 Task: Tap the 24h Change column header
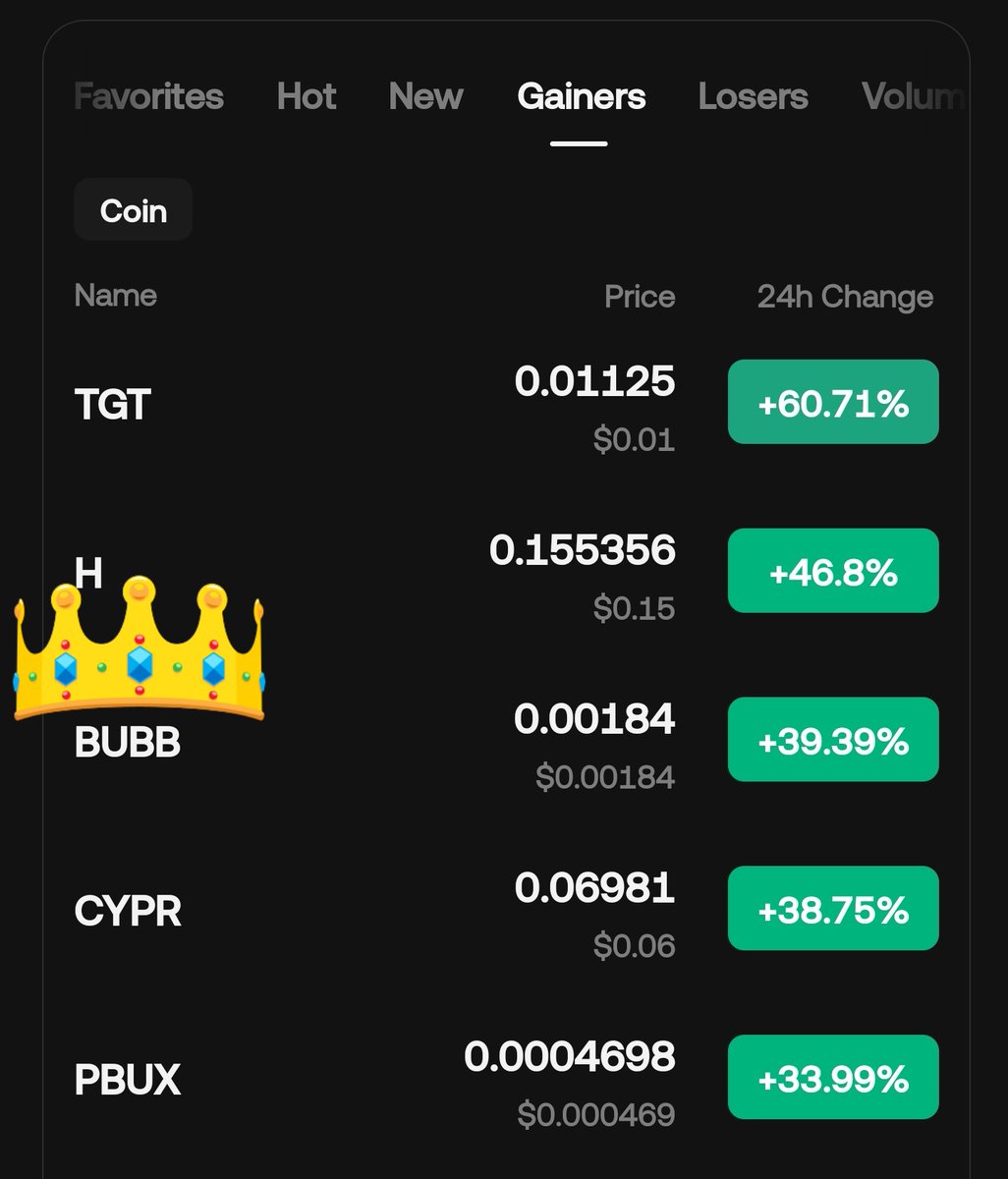(x=844, y=297)
